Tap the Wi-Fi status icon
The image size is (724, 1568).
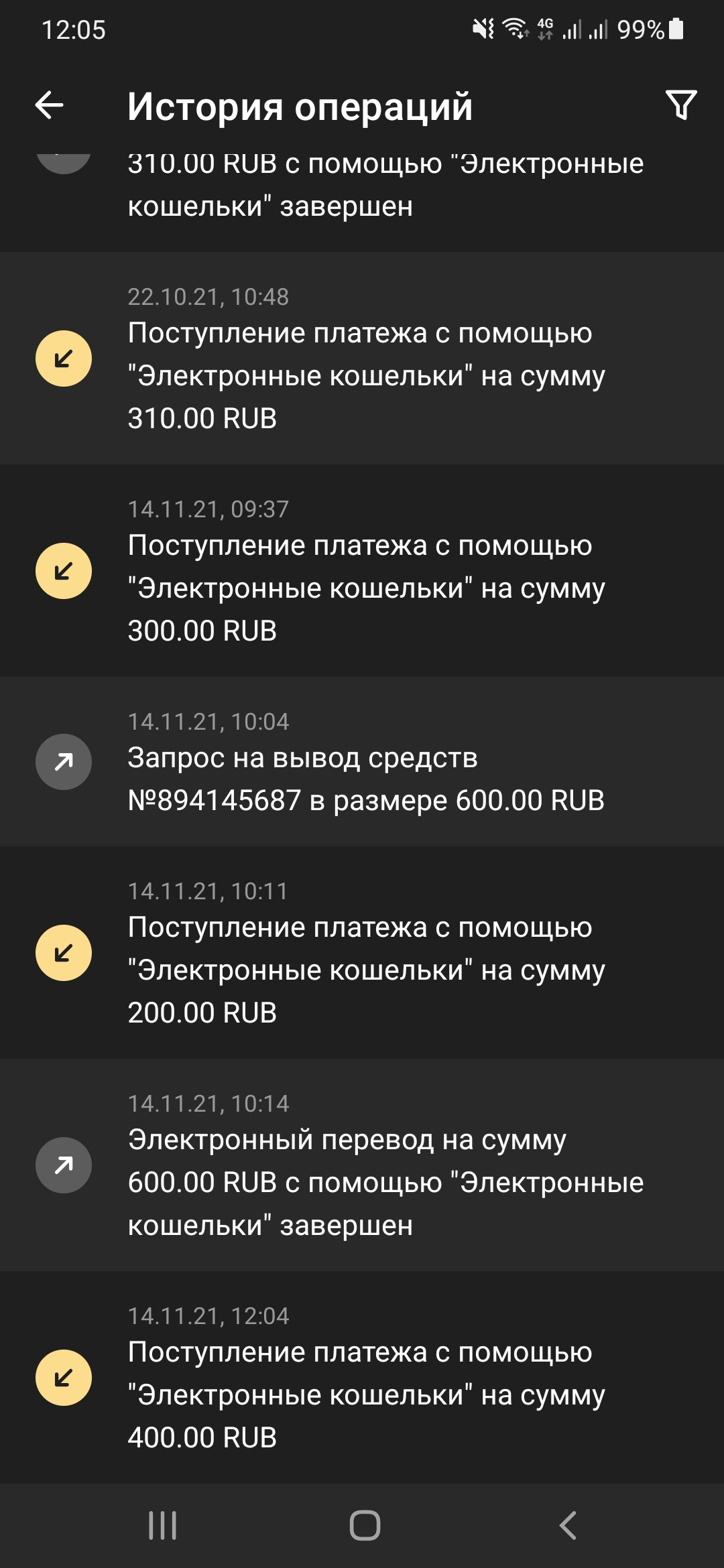pos(516,28)
